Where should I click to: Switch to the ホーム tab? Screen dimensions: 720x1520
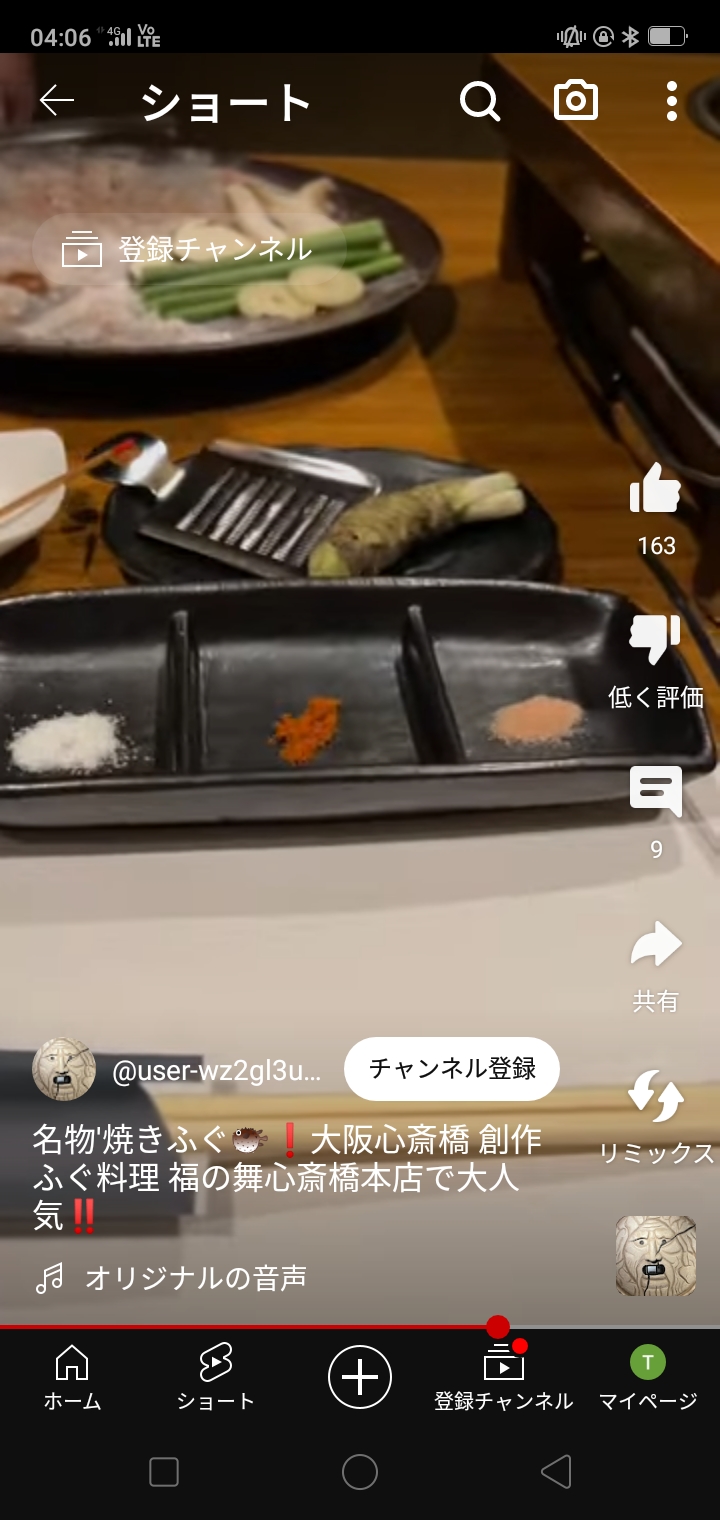click(x=72, y=1377)
